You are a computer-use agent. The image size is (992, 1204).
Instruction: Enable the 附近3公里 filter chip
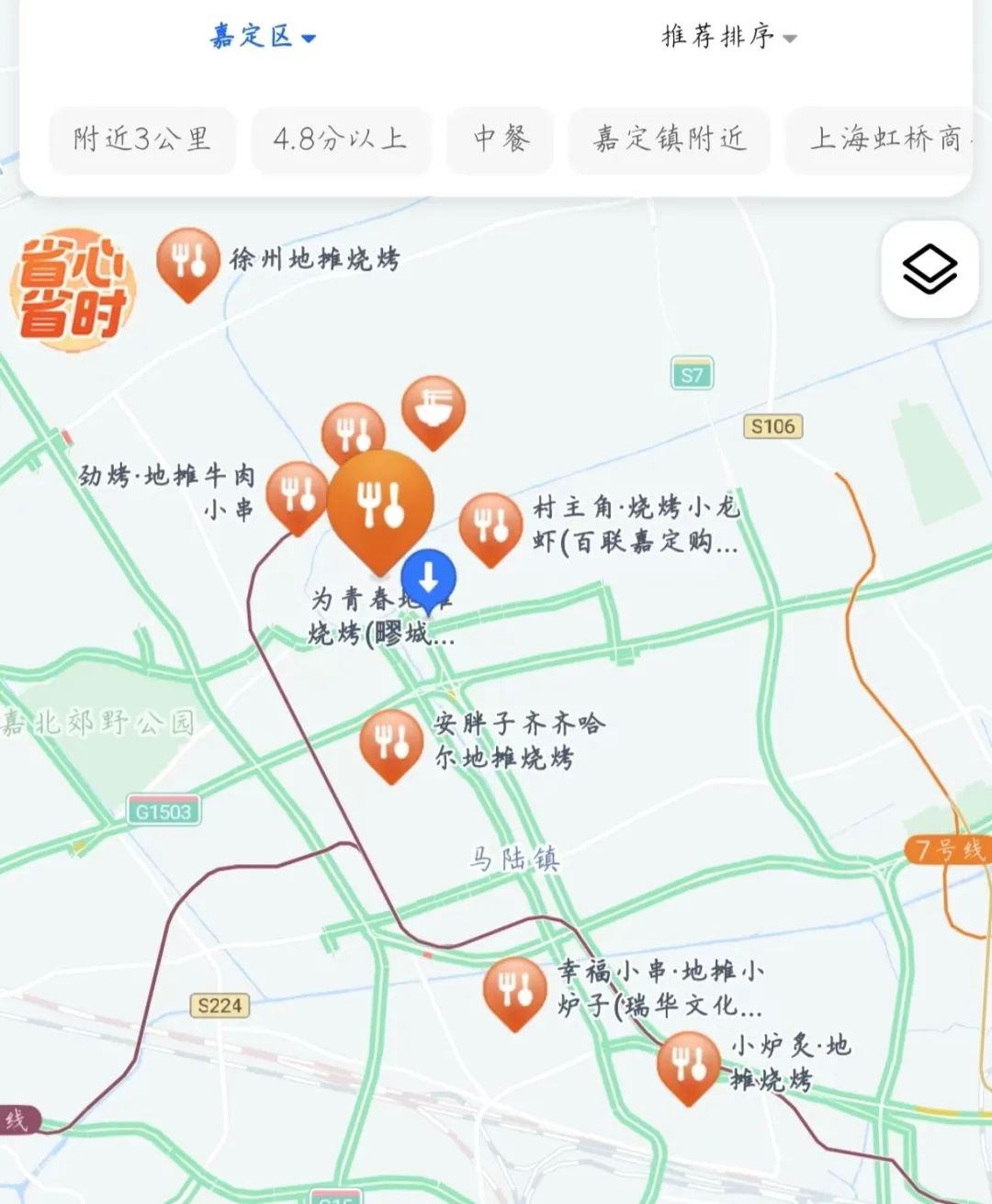coord(141,140)
